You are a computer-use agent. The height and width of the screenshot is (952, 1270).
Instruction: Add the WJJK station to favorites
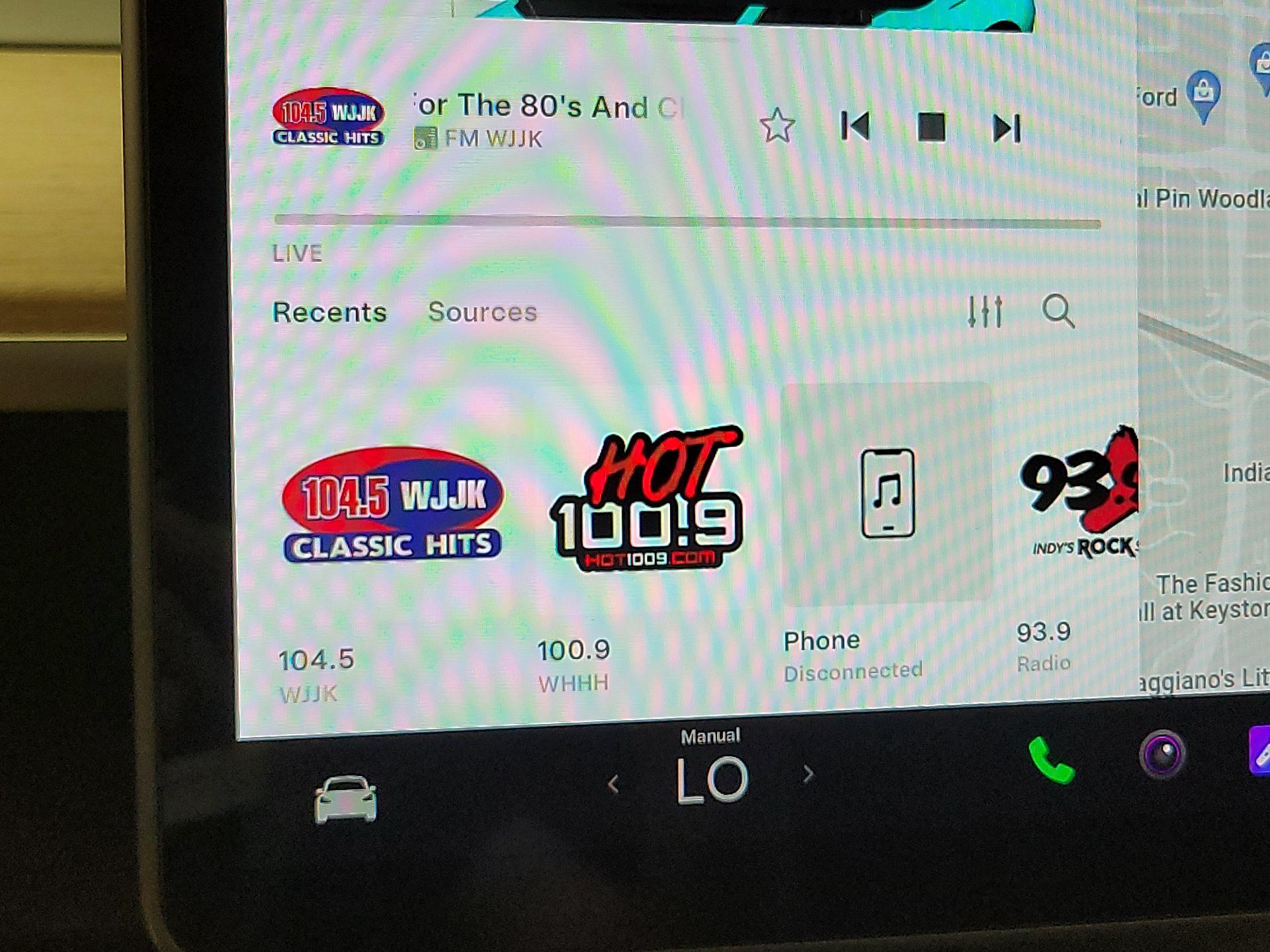pyautogui.click(x=777, y=126)
